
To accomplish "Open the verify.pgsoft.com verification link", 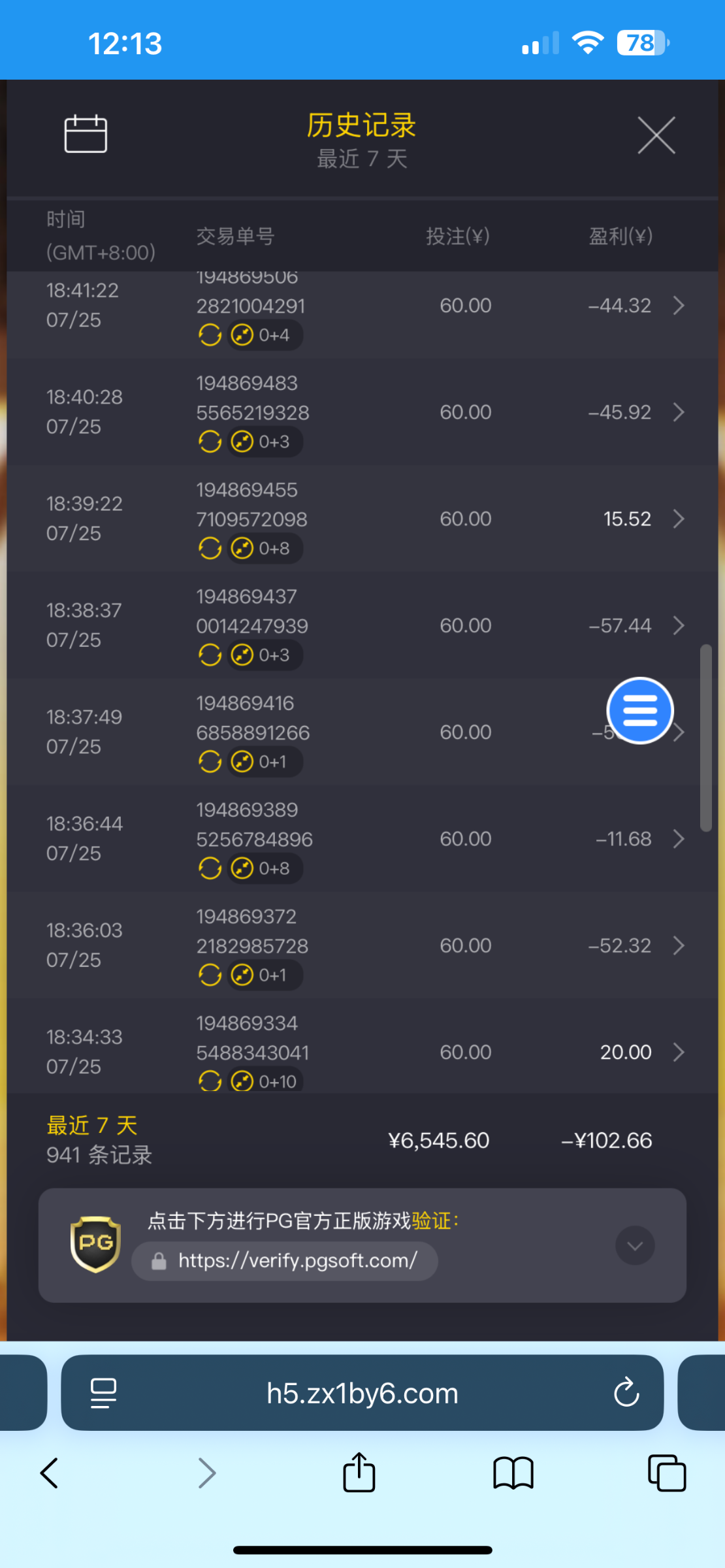I will (x=285, y=1261).
